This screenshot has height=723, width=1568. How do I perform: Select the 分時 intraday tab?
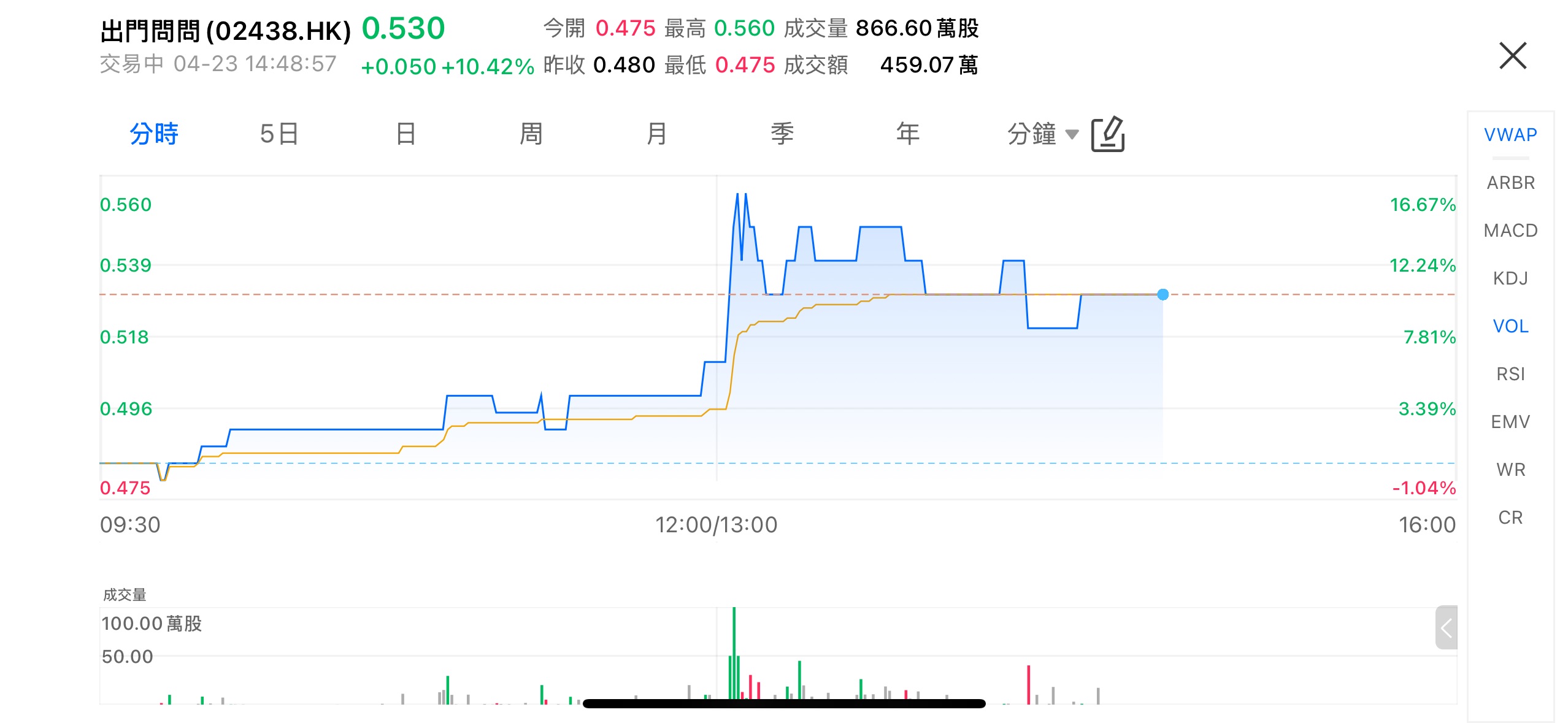point(153,134)
